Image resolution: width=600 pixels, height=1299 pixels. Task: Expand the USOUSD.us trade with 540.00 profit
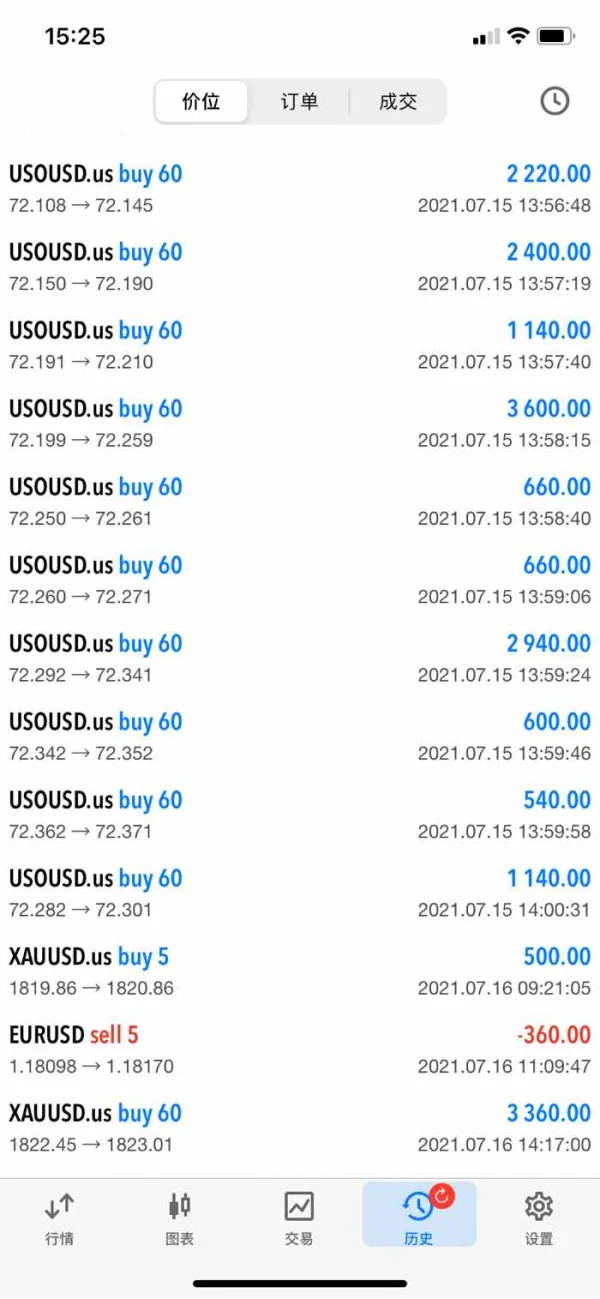[300, 814]
